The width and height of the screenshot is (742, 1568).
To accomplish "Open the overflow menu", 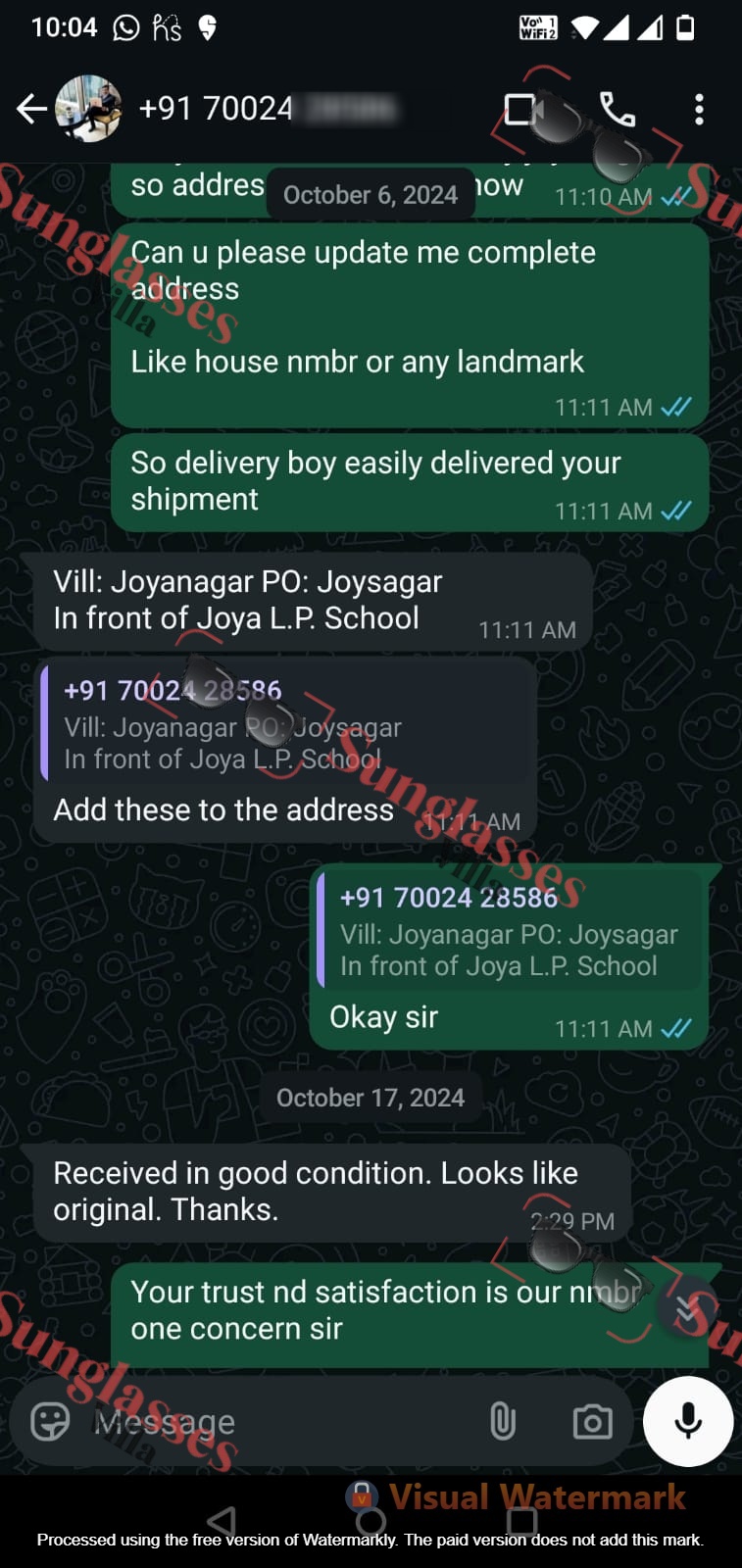I will tap(699, 109).
